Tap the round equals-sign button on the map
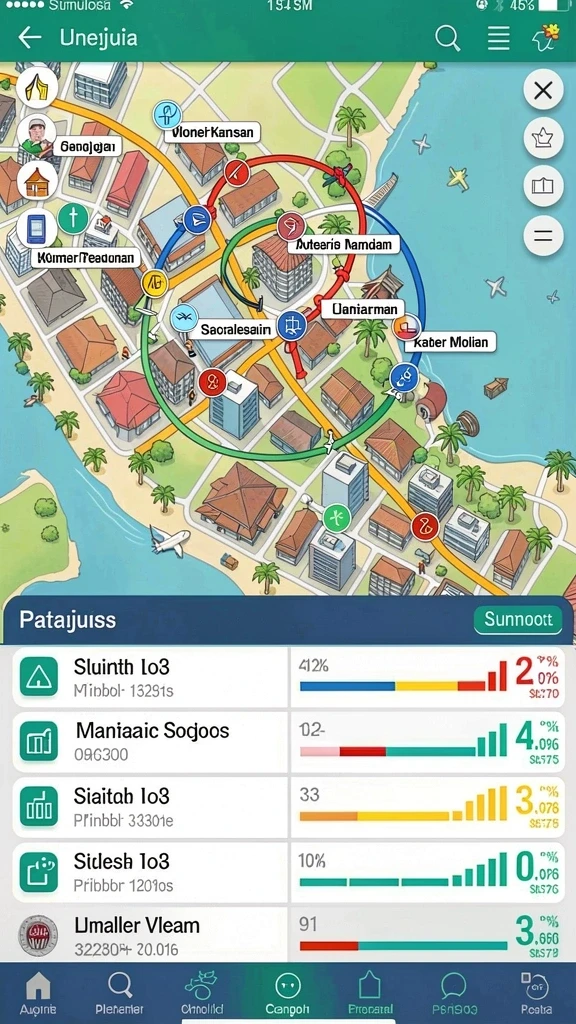Image resolution: width=576 pixels, height=1024 pixels. pyautogui.click(x=543, y=236)
